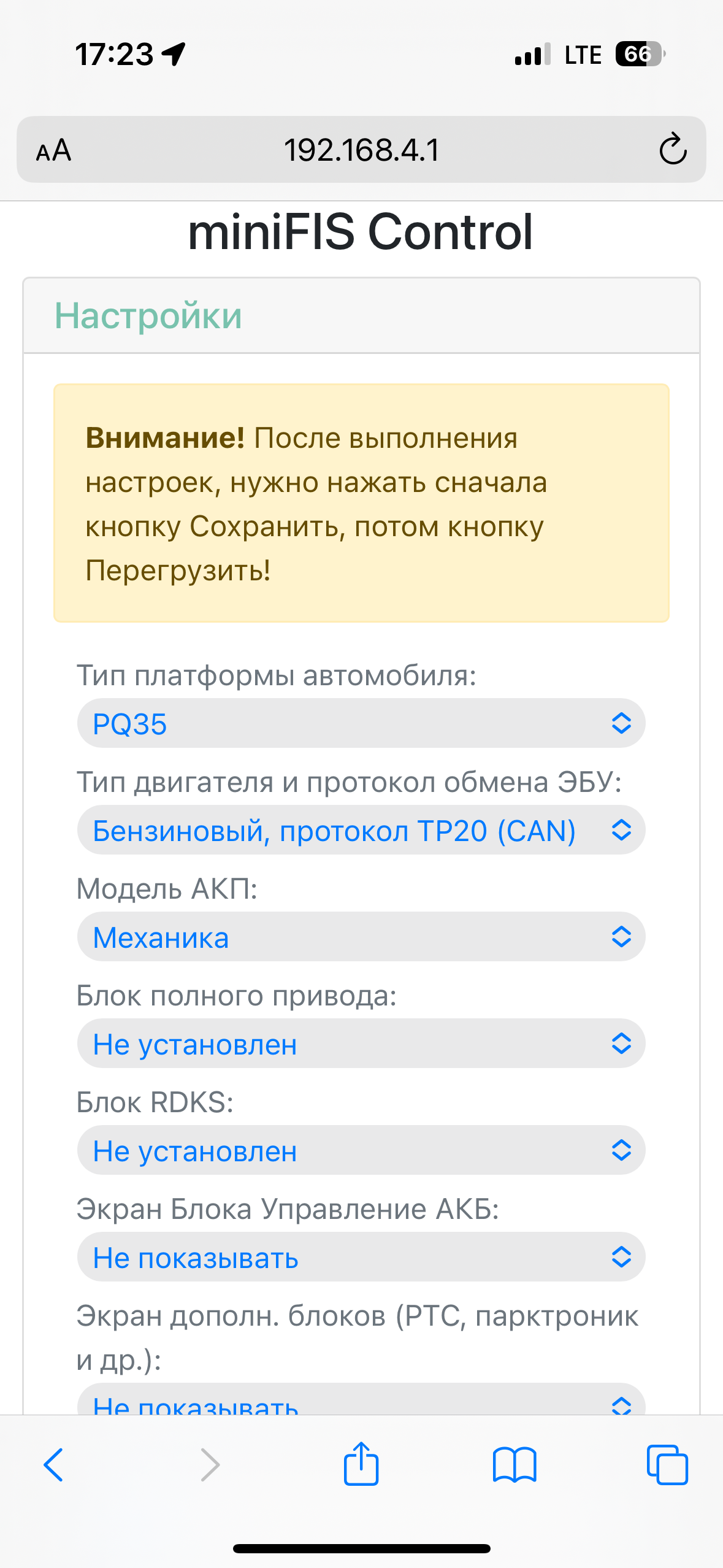Open the Модель АКП dropdown set to Механика
This screenshot has width=723, height=1568.
pos(361,937)
